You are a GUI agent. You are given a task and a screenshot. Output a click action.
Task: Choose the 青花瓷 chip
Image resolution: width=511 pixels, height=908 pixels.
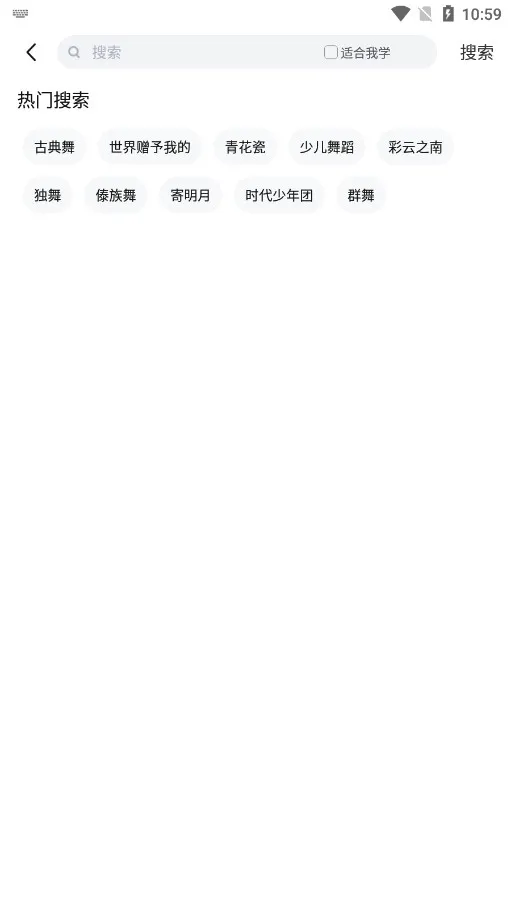tap(245, 147)
